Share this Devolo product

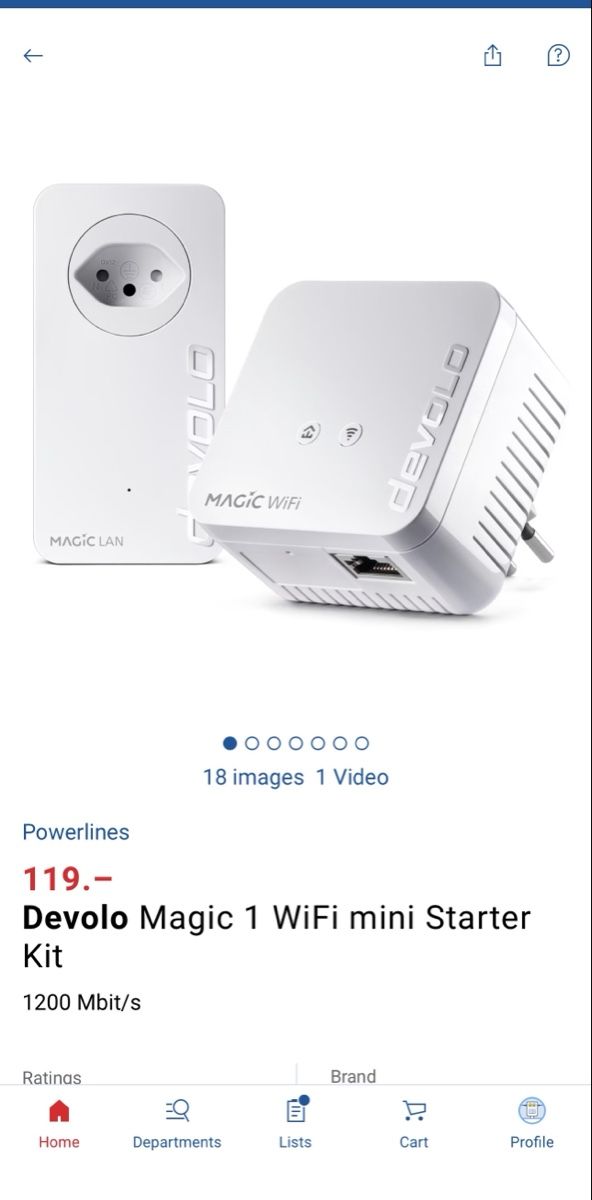[492, 56]
